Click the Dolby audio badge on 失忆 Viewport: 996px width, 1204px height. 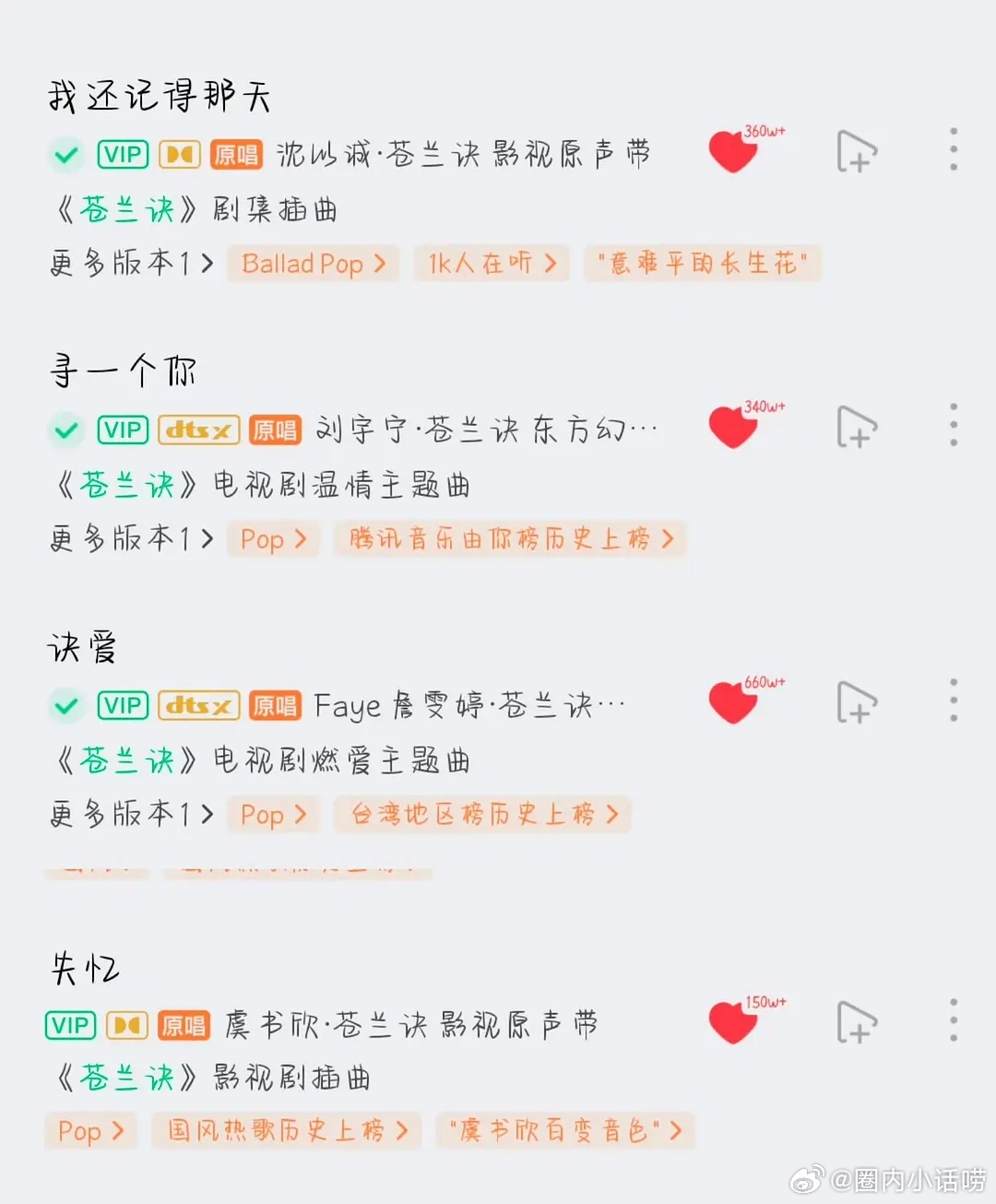127,1025
